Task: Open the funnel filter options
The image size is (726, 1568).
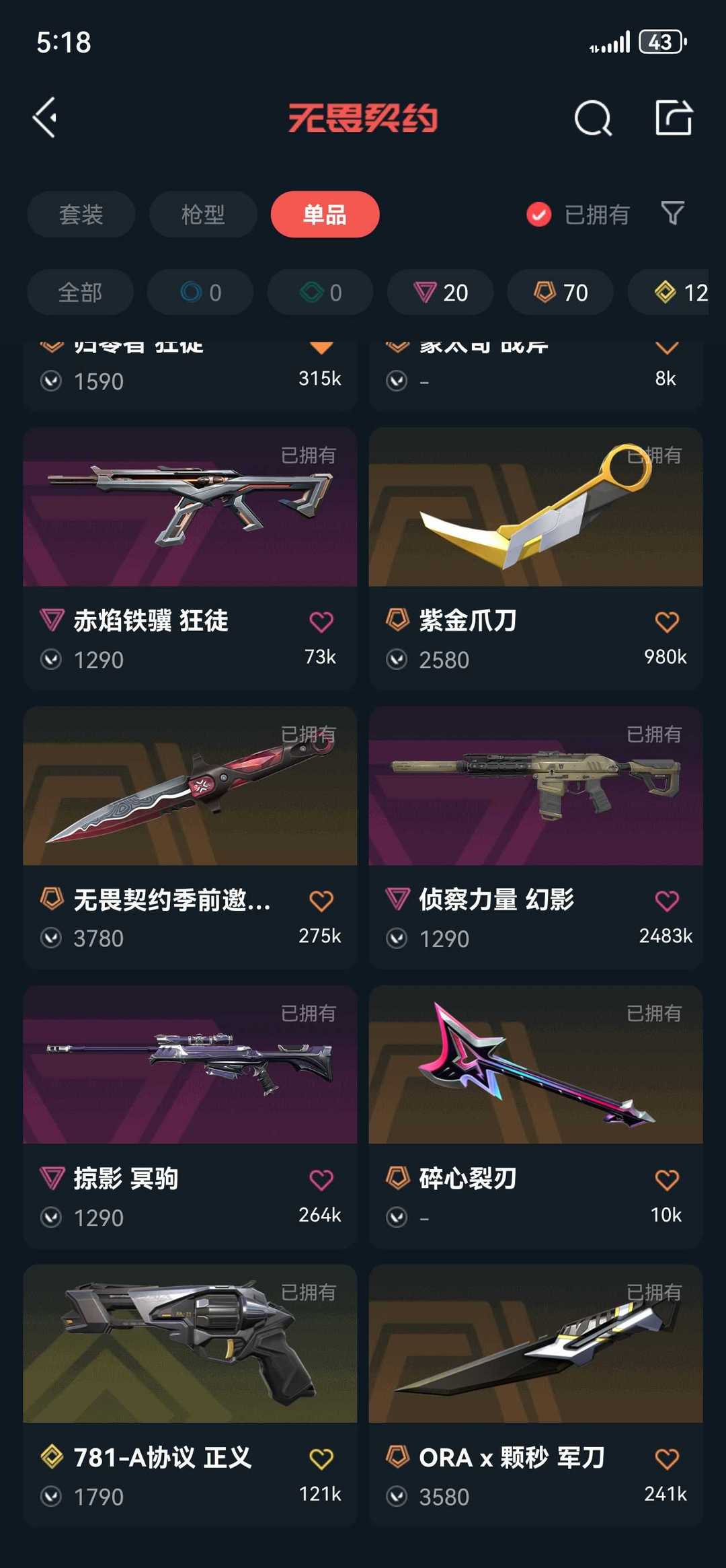Action: [x=672, y=214]
